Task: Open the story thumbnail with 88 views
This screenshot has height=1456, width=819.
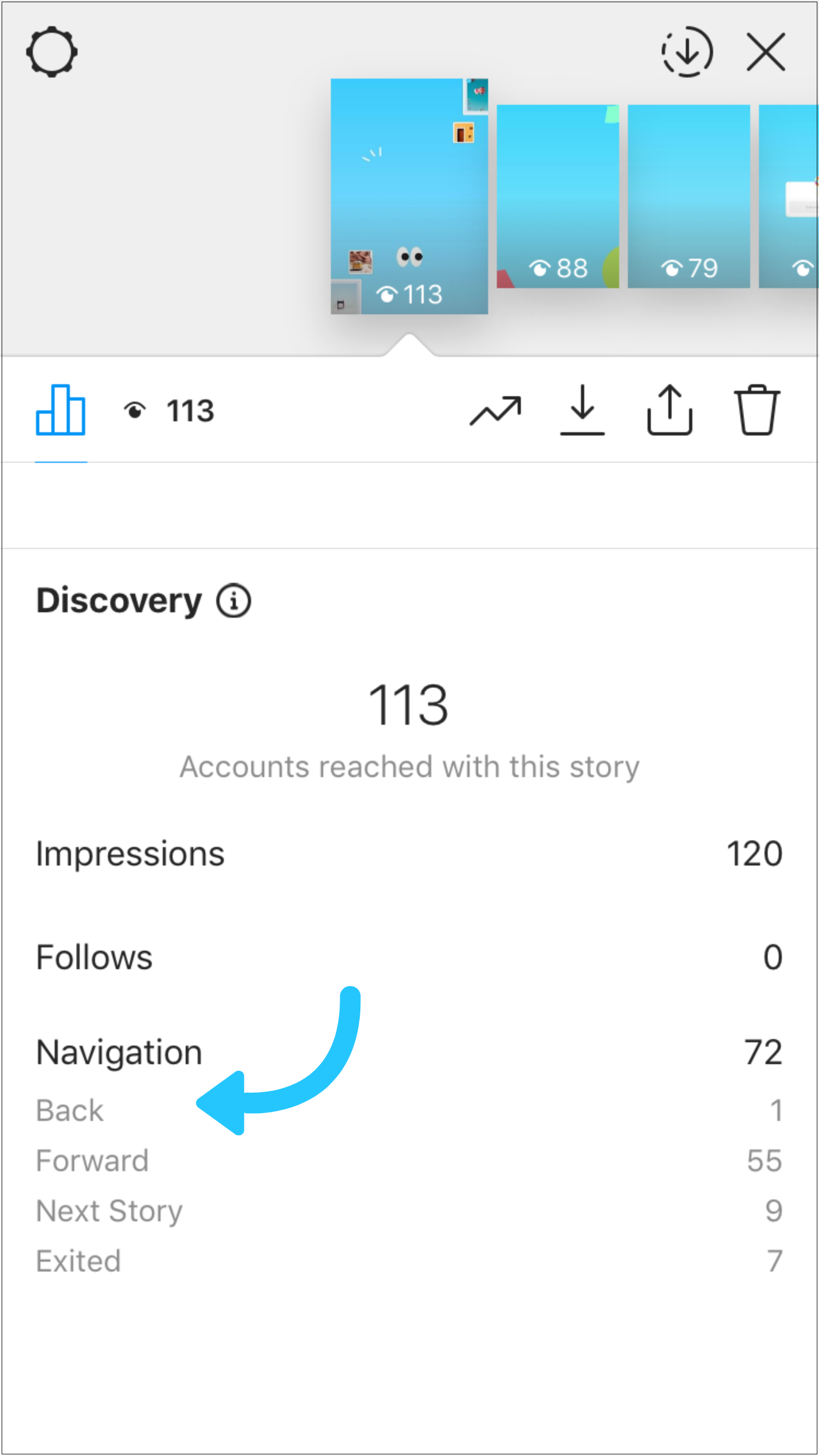Action: tap(557, 196)
